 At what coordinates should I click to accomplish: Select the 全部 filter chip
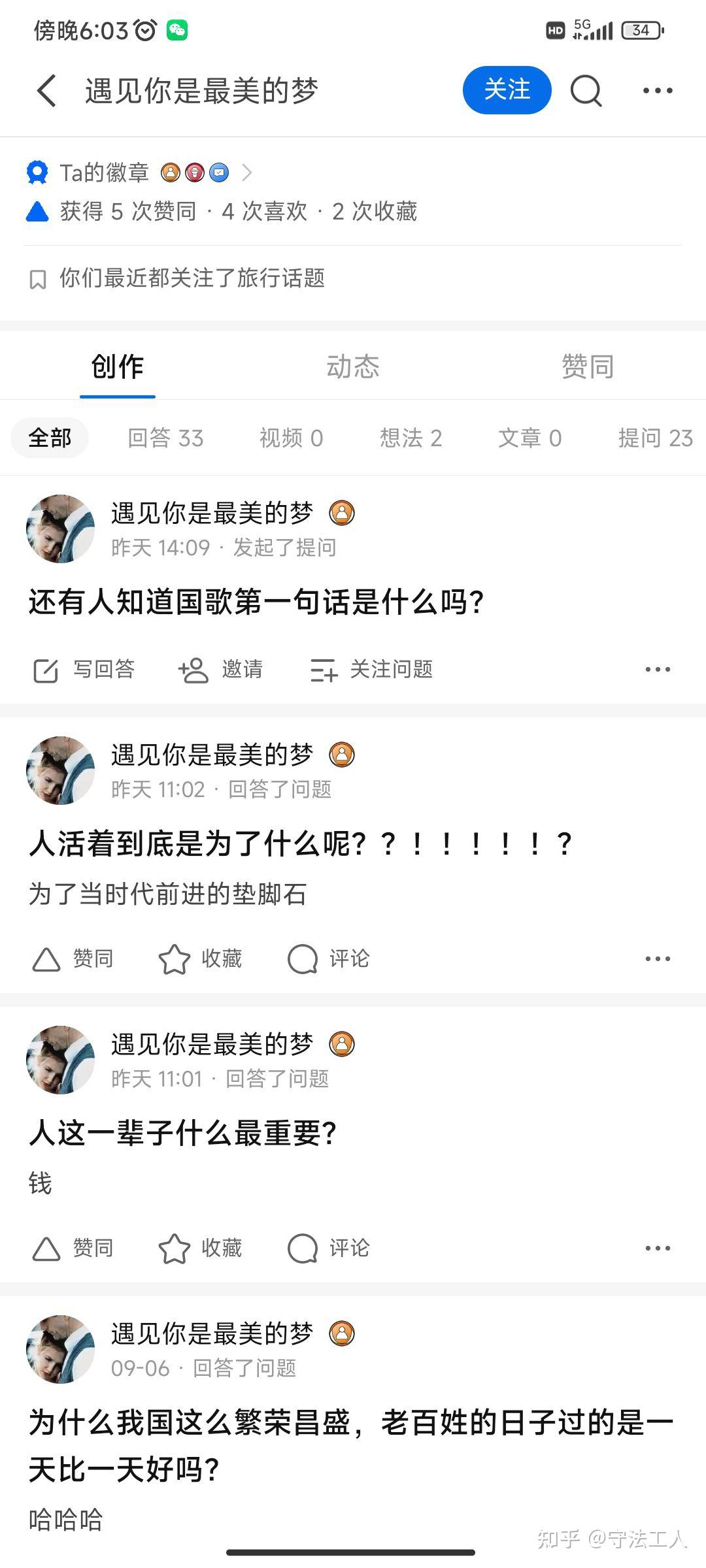tap(50, 438)
